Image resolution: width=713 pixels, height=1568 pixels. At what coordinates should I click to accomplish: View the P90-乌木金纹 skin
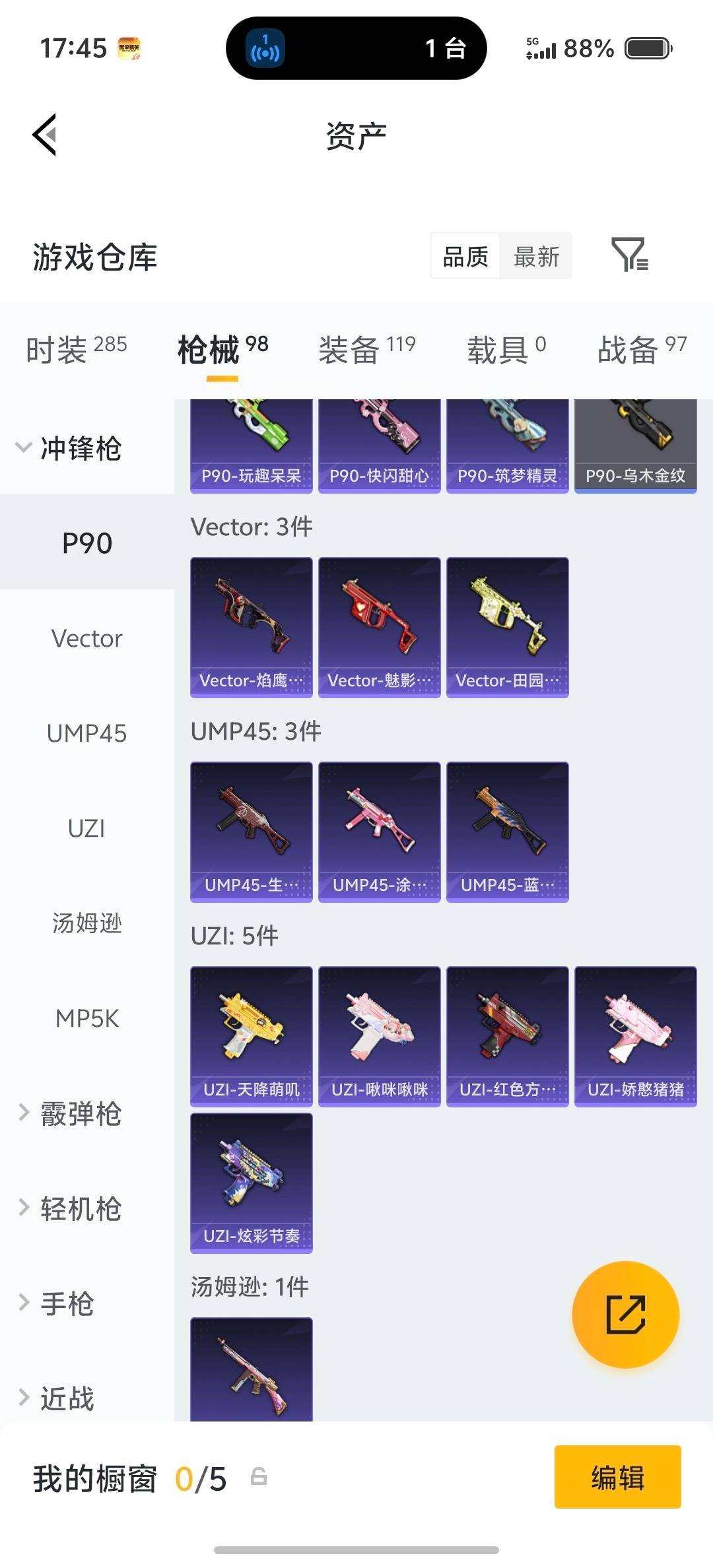point(636,442)
